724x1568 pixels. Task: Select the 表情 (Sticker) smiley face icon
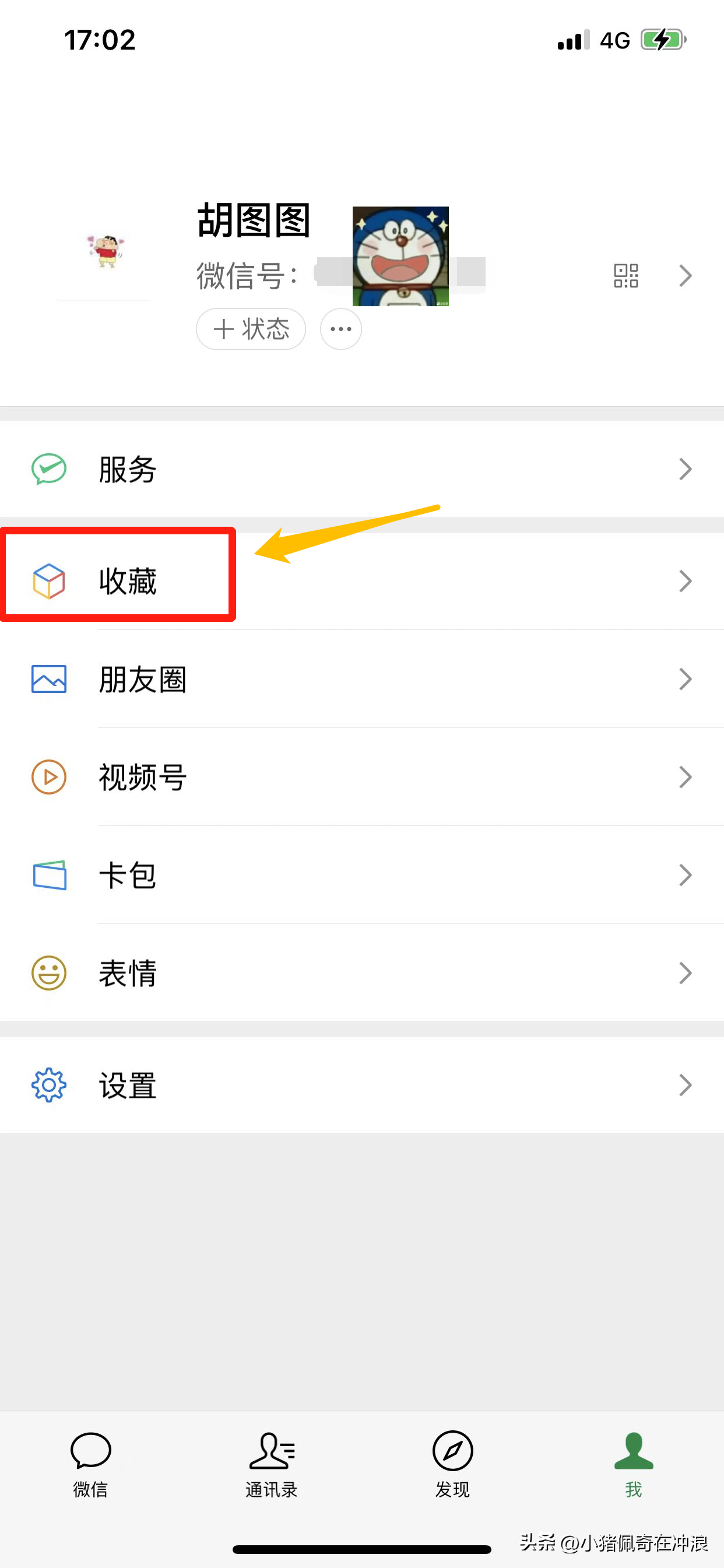(x=48, y=972)
